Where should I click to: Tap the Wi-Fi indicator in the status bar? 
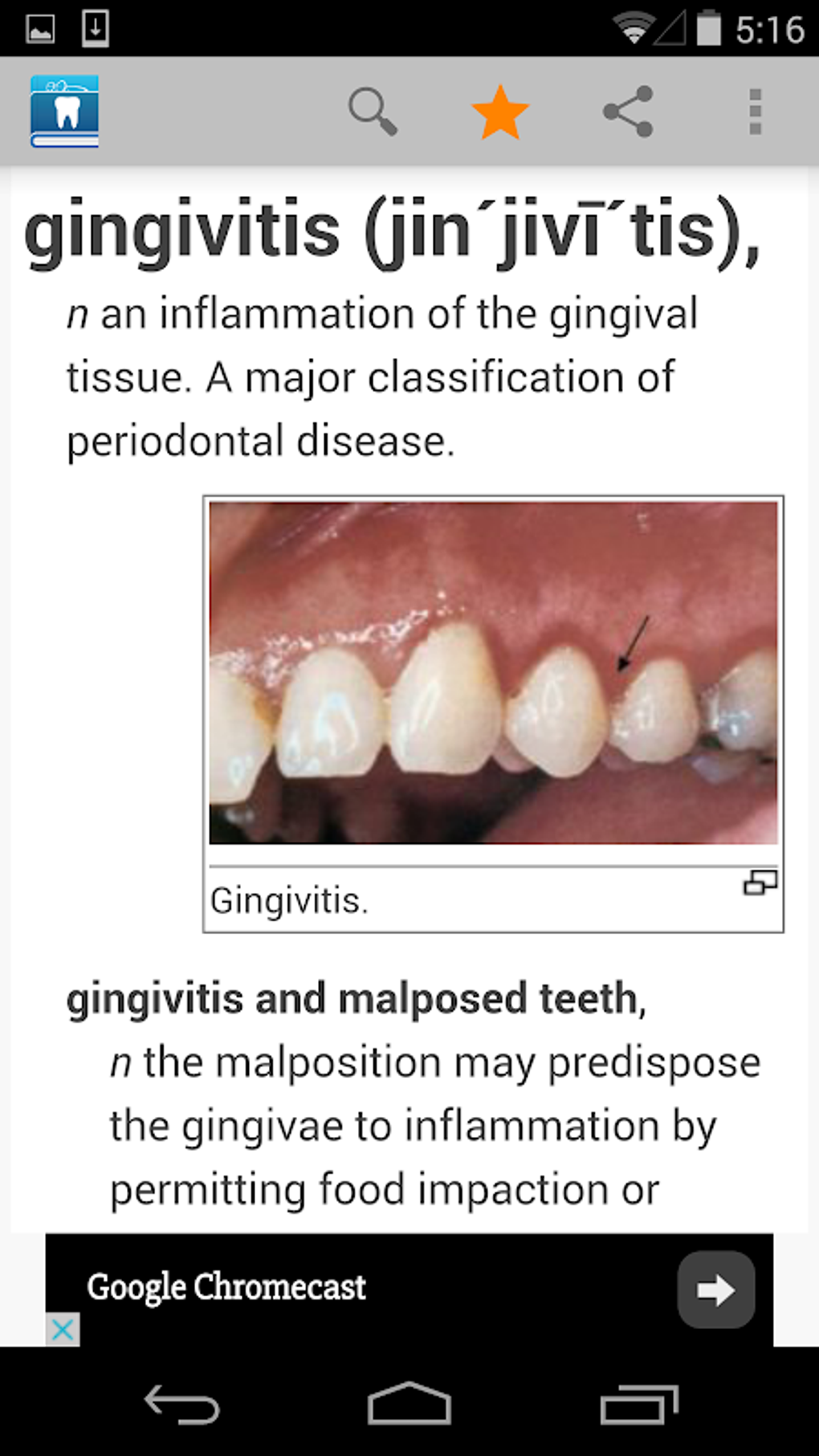pyautogui.click(x=635, y=27)
